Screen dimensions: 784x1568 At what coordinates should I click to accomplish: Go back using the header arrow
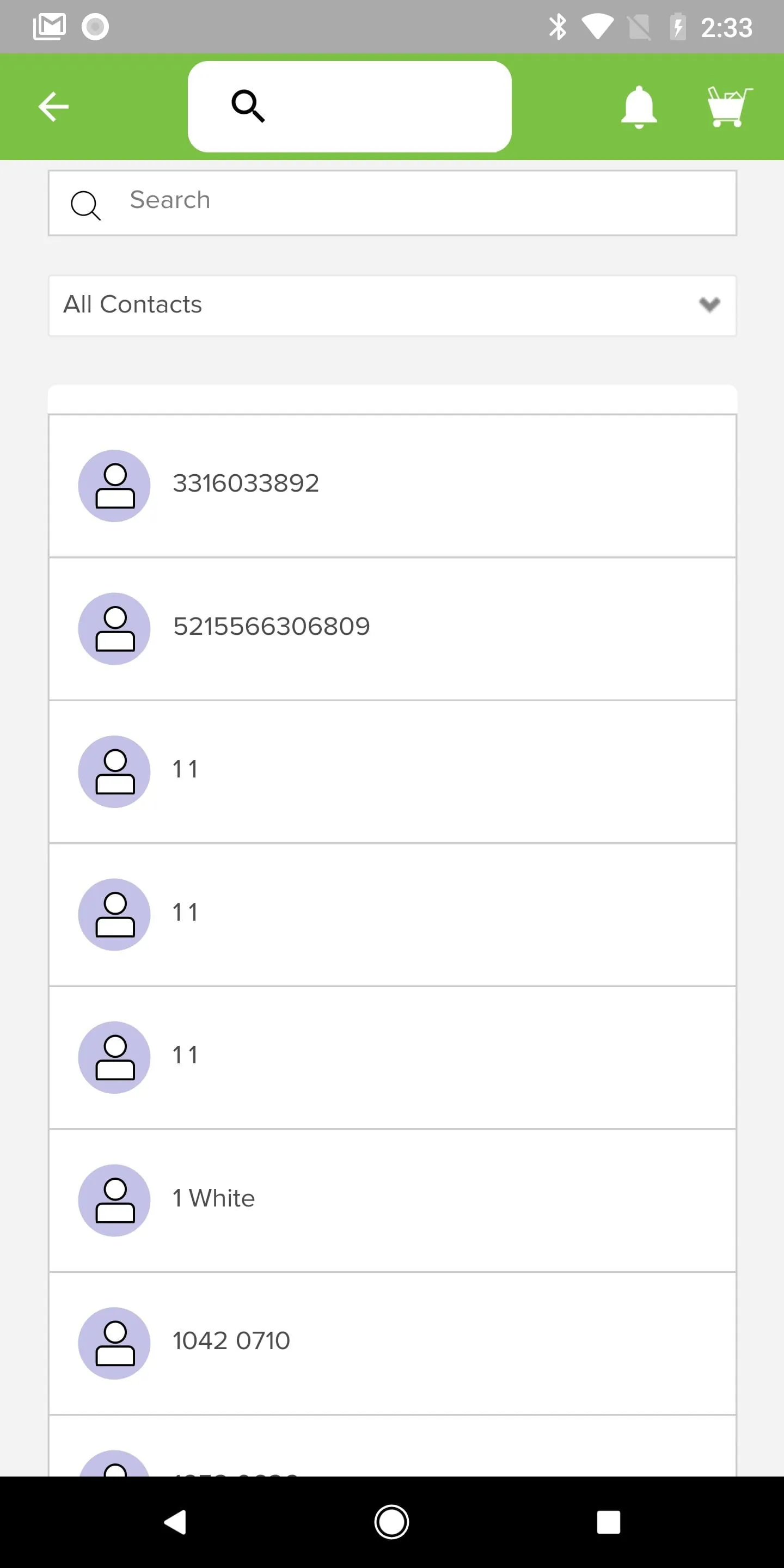click(53, 107)
